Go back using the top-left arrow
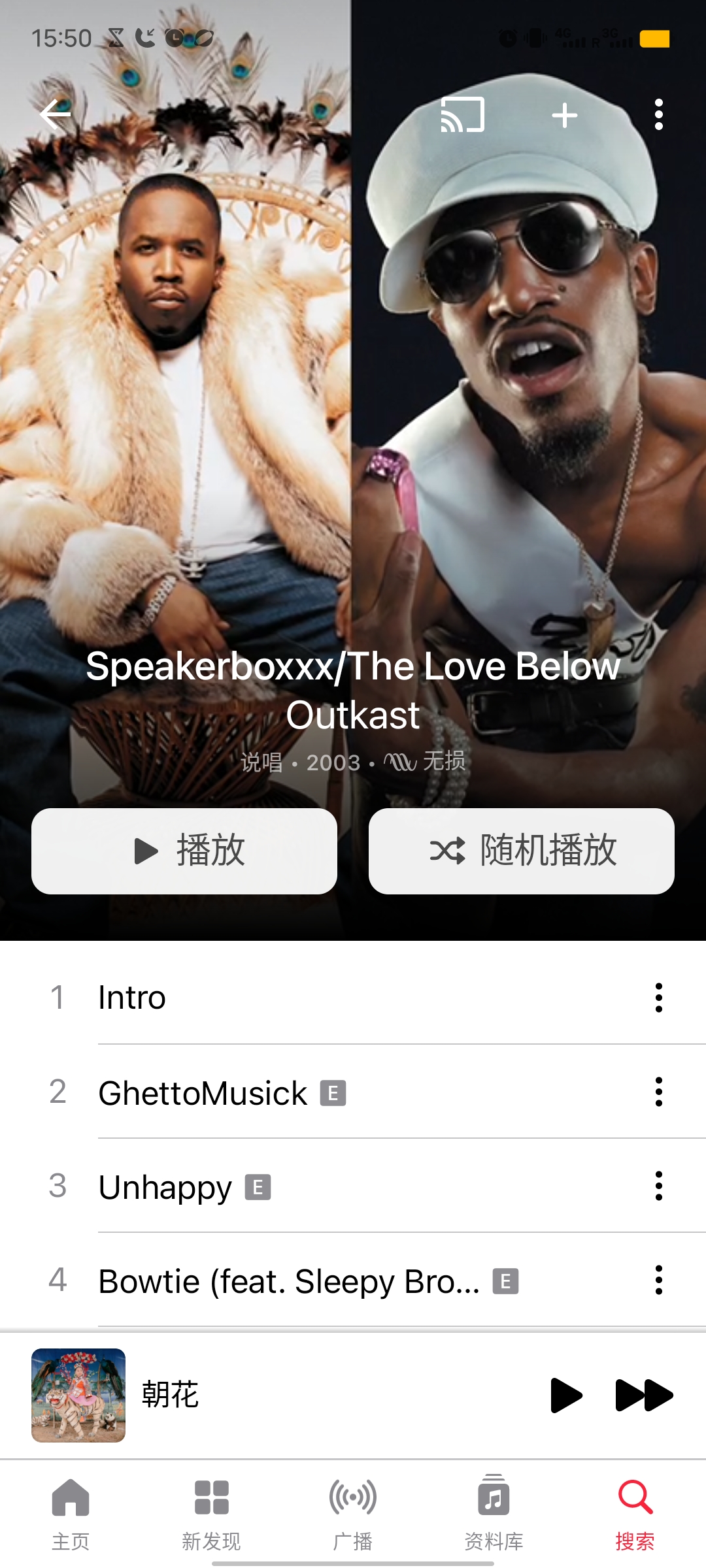Image resolution: width=706 pixels, height=1568 pixels. [x=56, y=114]
